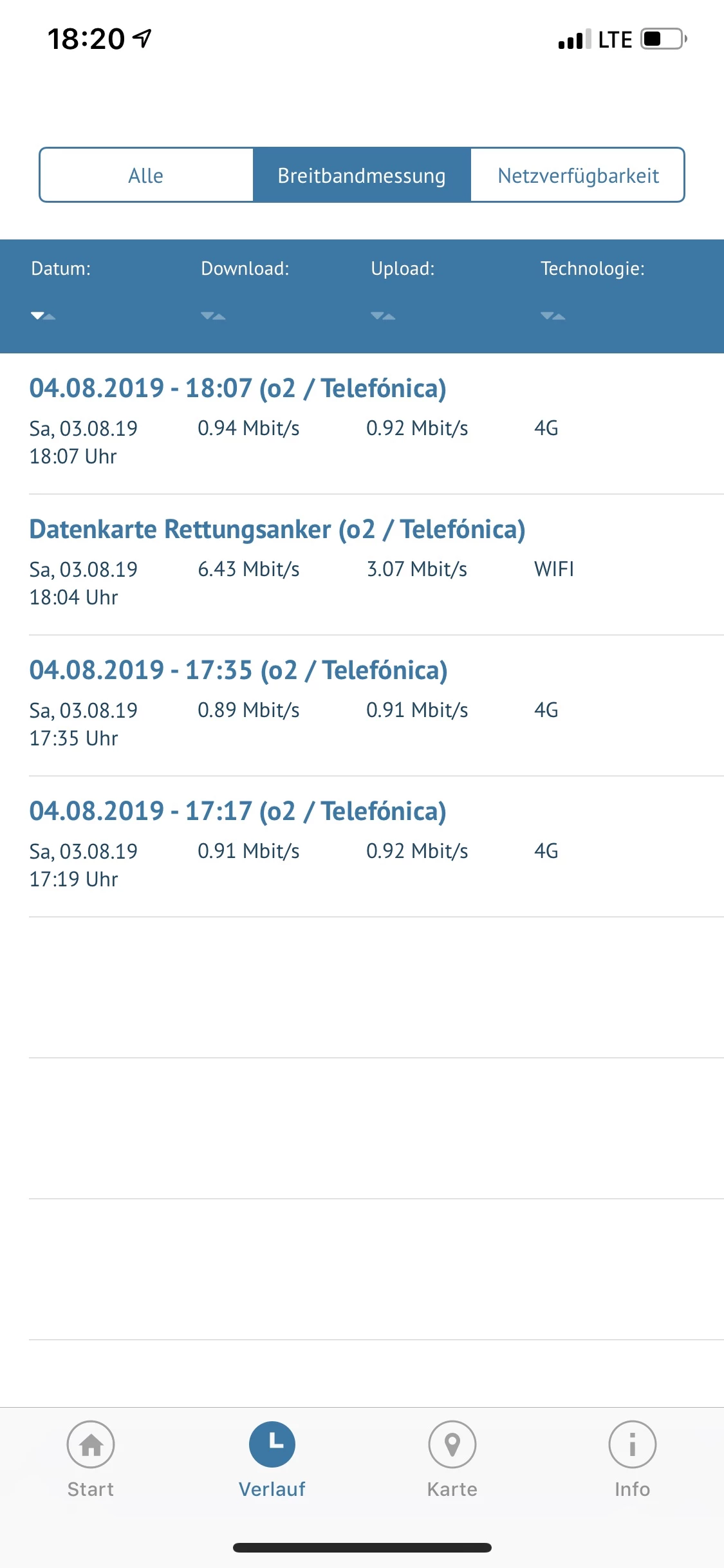View the 04.08.2019 - 17:17 measurement
The image size is (724, 1568).
point(238,811)
